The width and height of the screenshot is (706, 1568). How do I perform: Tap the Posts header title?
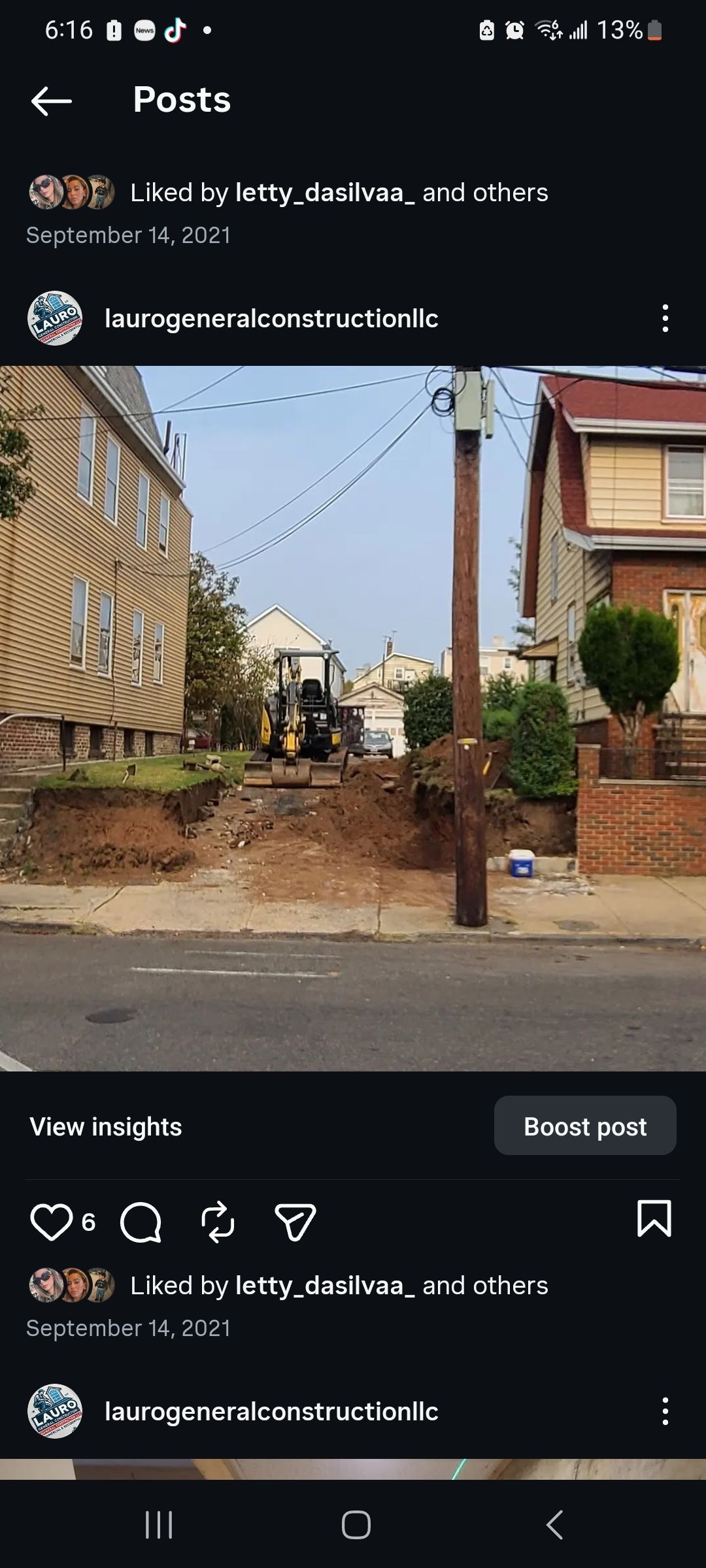tap(180, 101)
